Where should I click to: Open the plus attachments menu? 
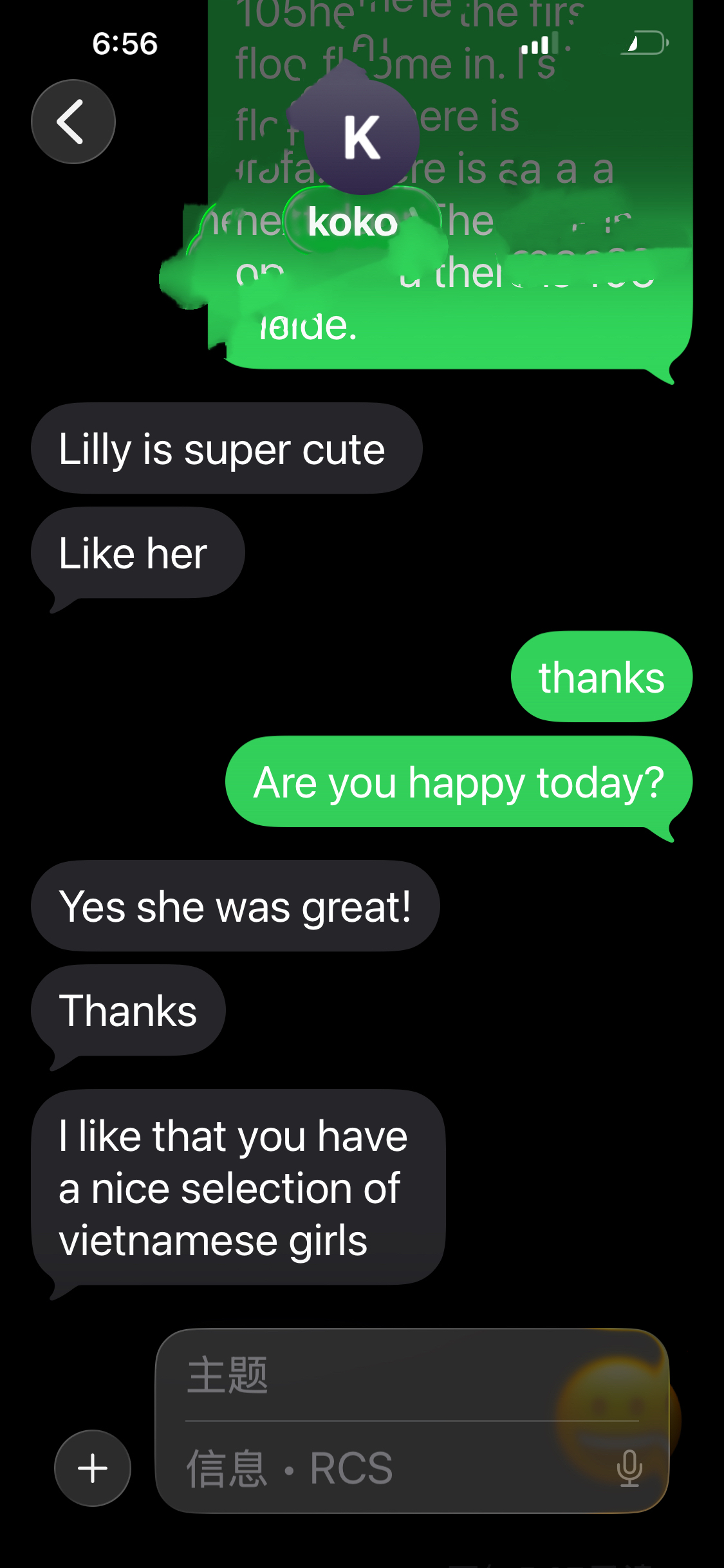(93, 1468)
